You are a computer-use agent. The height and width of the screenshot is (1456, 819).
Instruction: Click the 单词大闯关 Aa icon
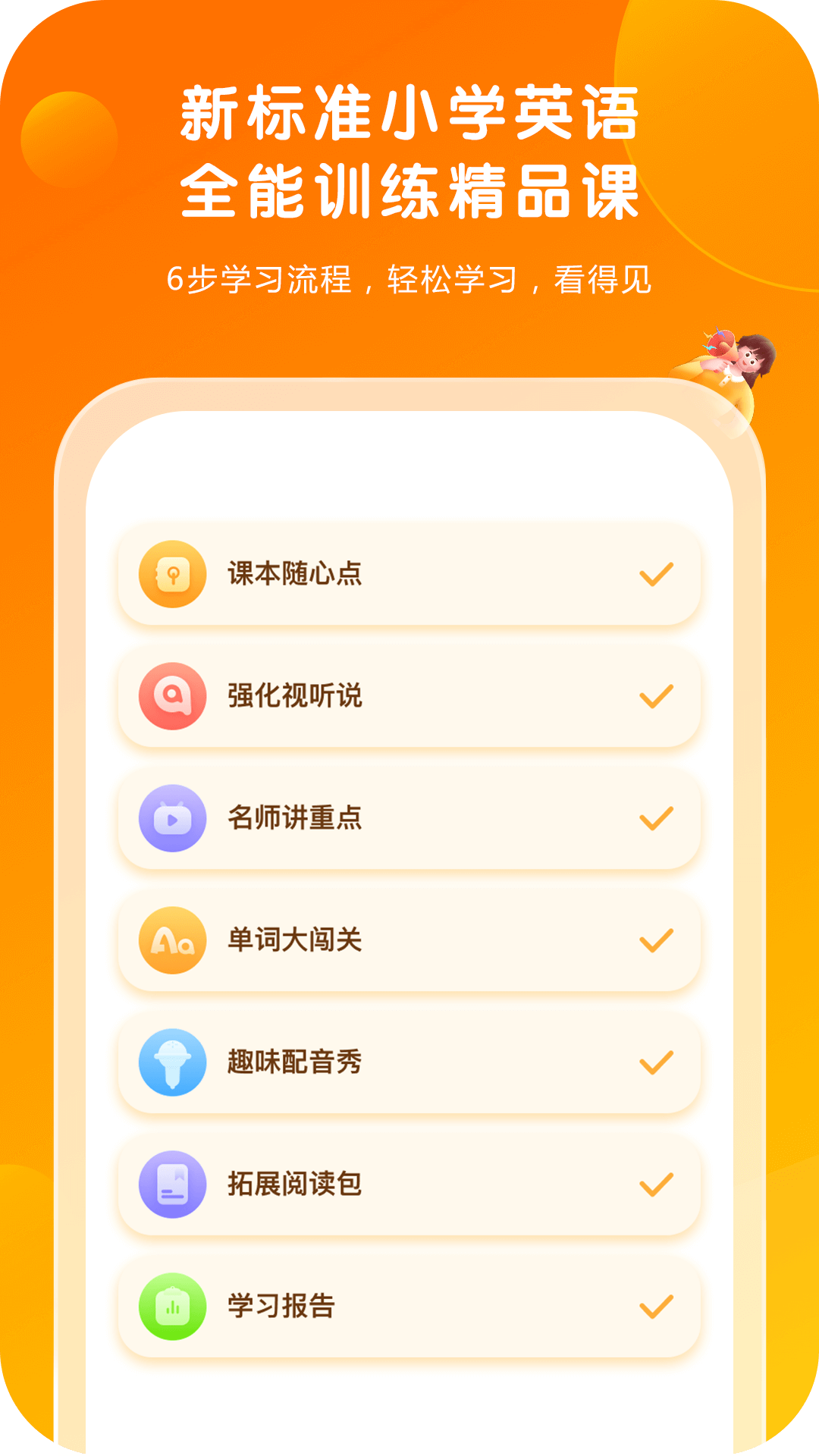click(x=173, y=942)
